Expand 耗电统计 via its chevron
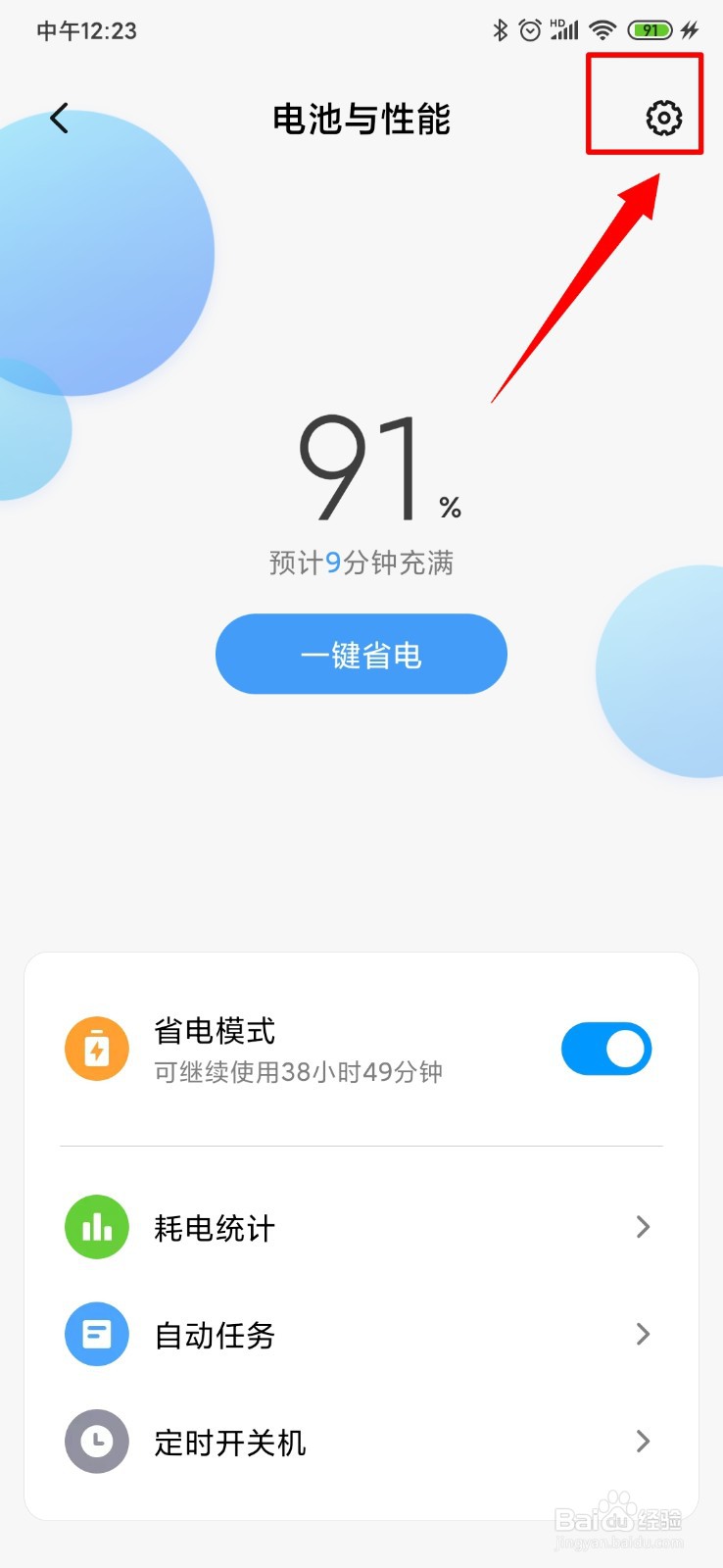The image size is (723, 1568). click(644, 1227)
